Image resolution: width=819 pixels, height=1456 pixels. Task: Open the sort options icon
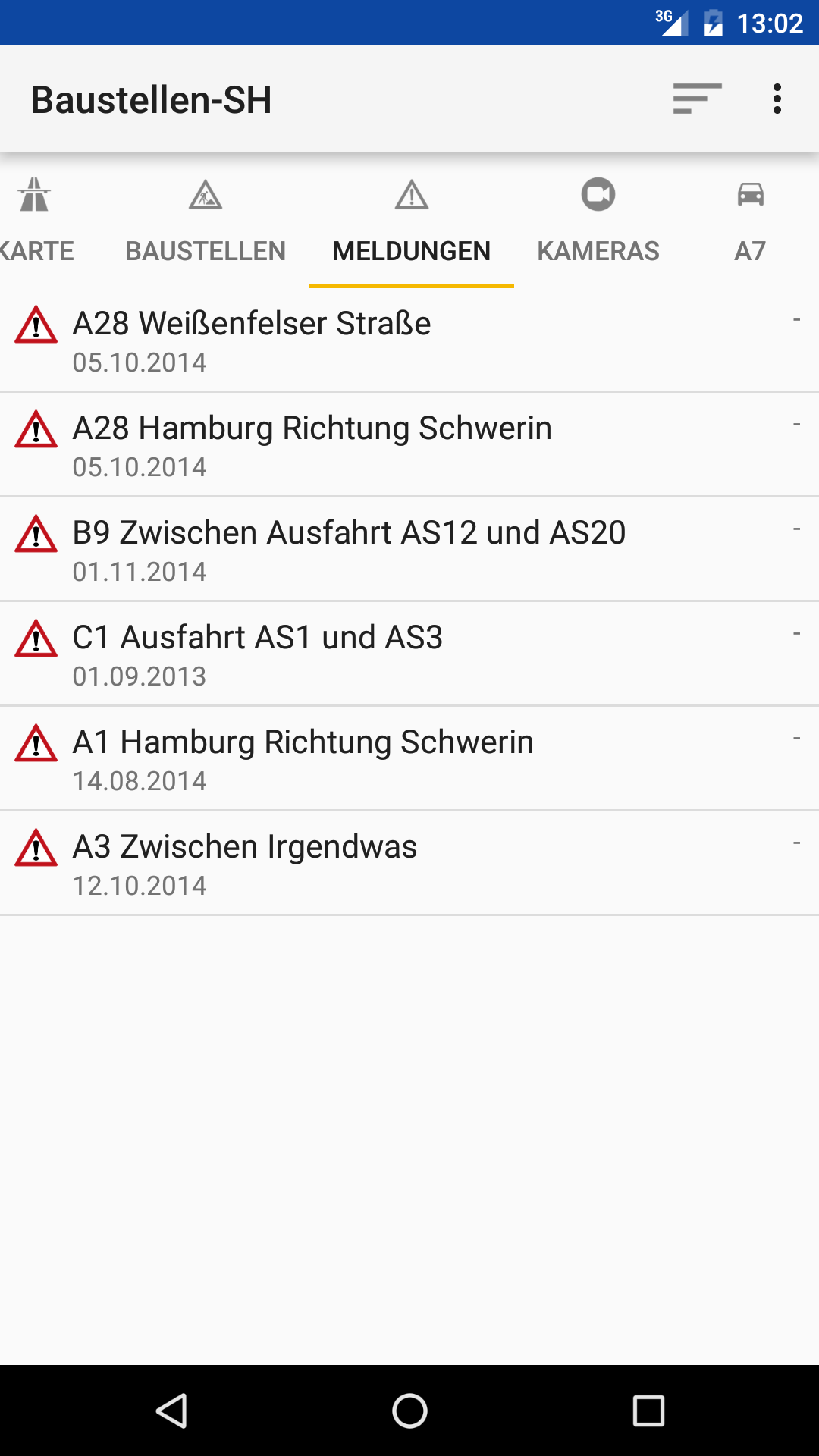pyautogui.click(x=697, y=99)
